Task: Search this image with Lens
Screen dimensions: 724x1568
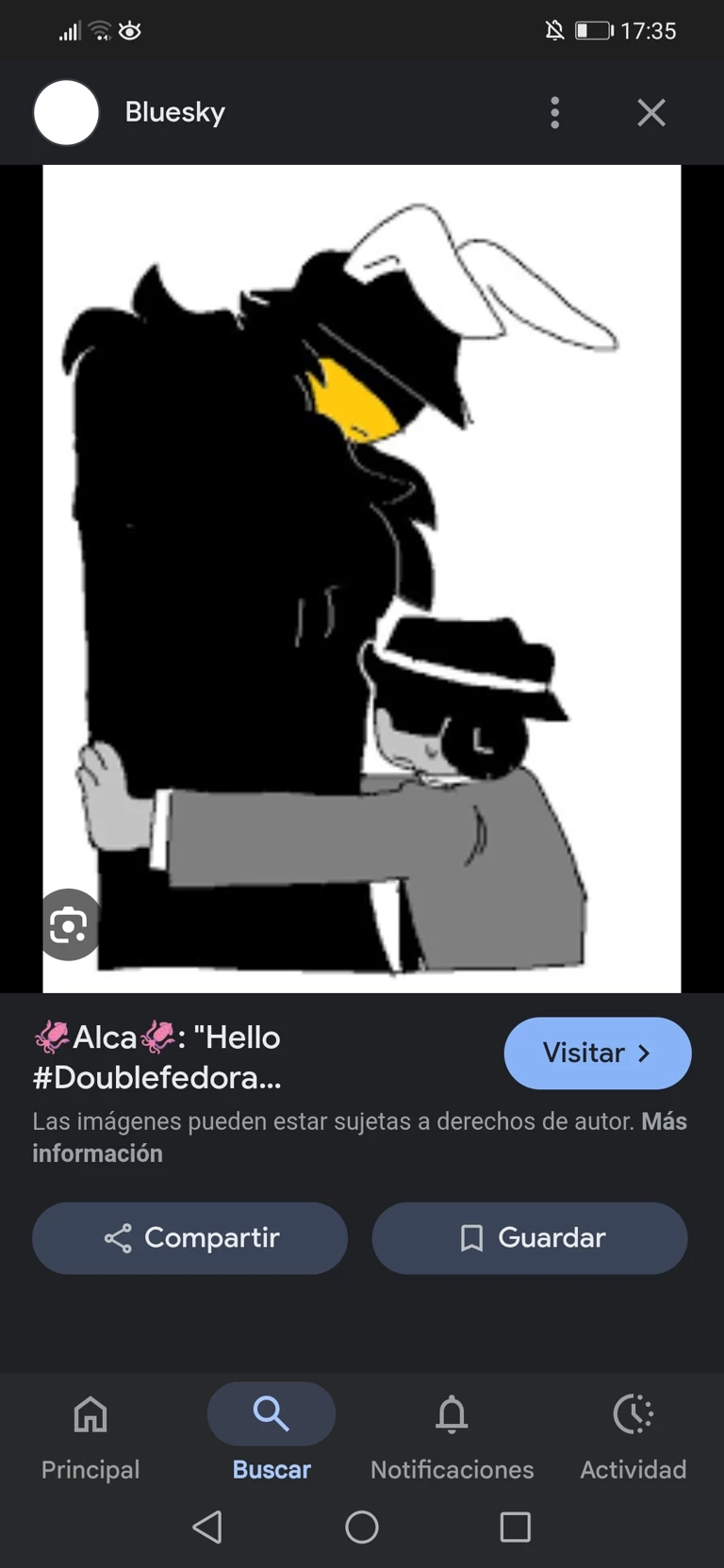Action: tap(69, 925)
